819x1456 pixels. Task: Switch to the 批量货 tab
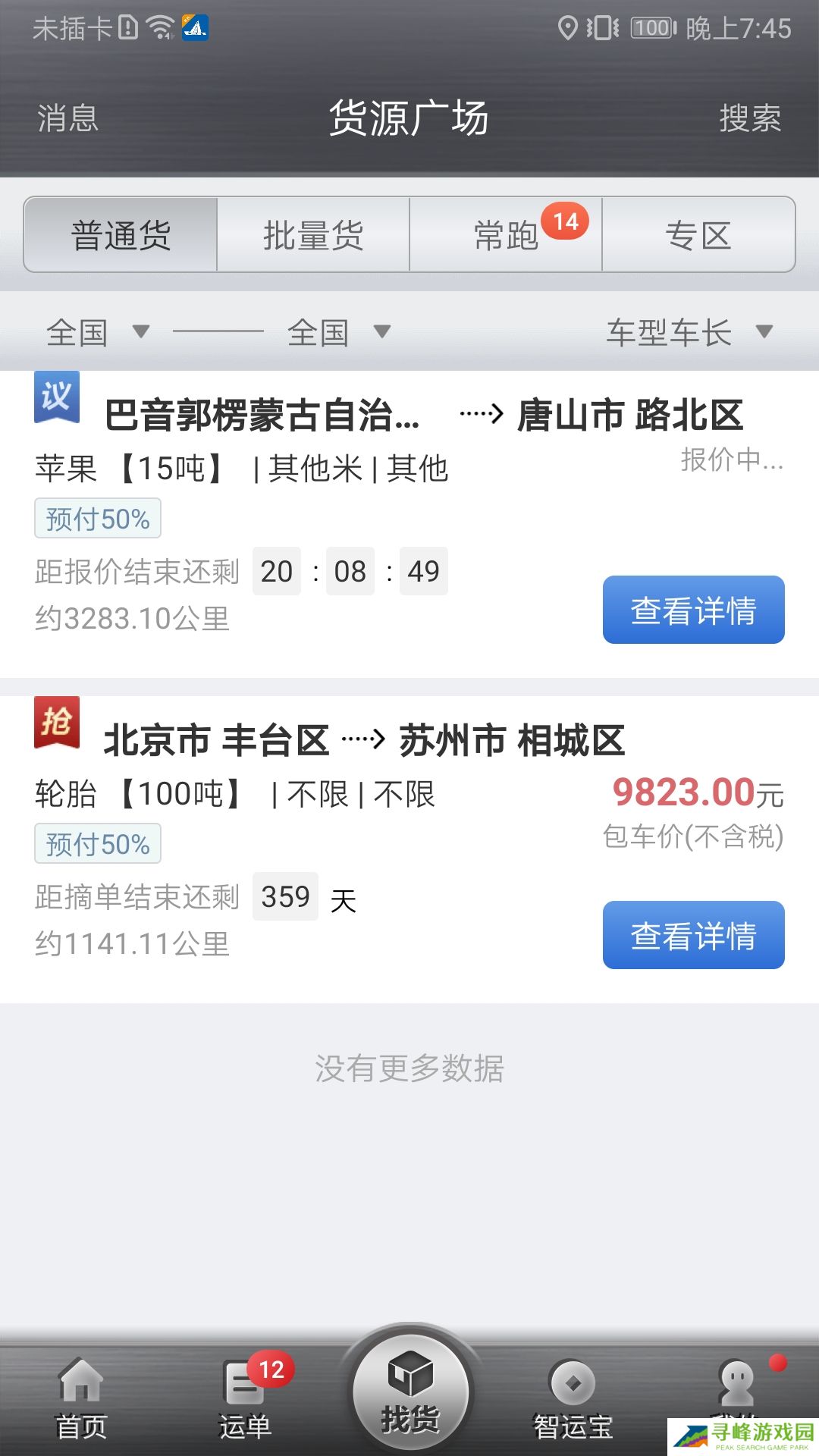point(314,235)
